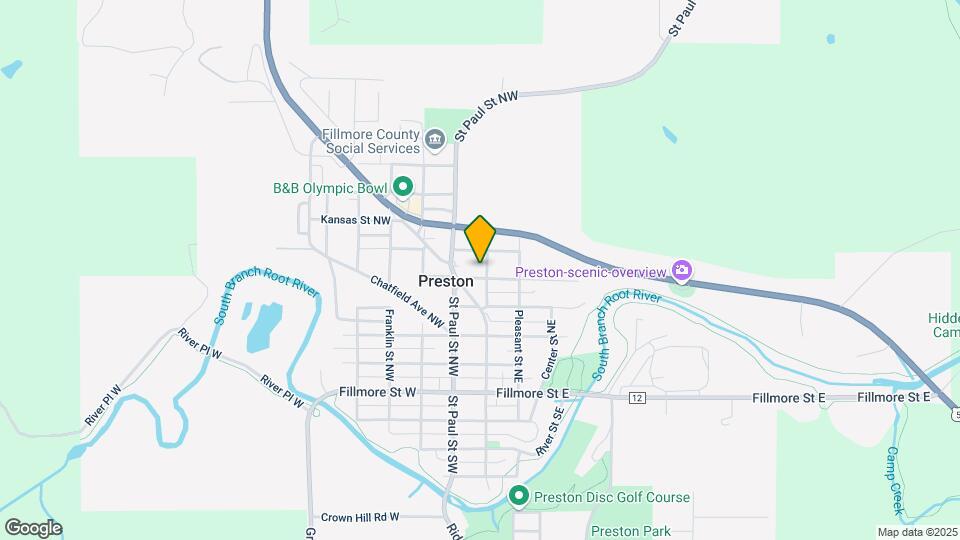960x540 pixels.
Task: Open the Preston scenic overview camera marker
Action: [x=682, y=270]
